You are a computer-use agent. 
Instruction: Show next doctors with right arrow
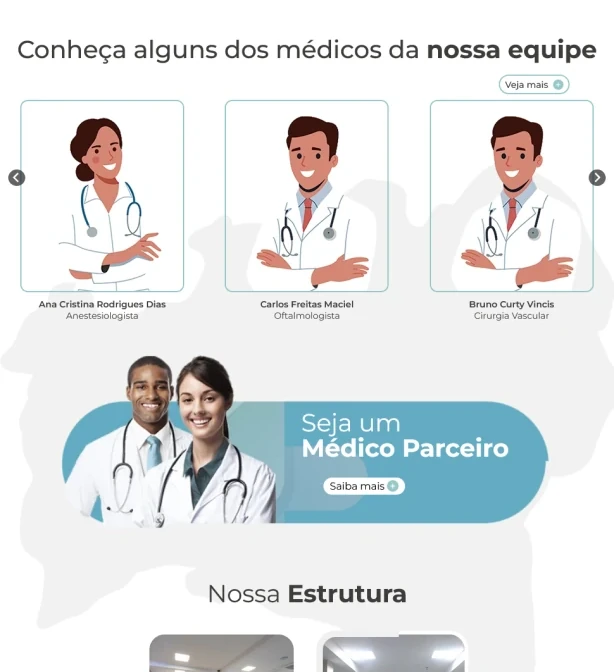click(x=597, y=178)
